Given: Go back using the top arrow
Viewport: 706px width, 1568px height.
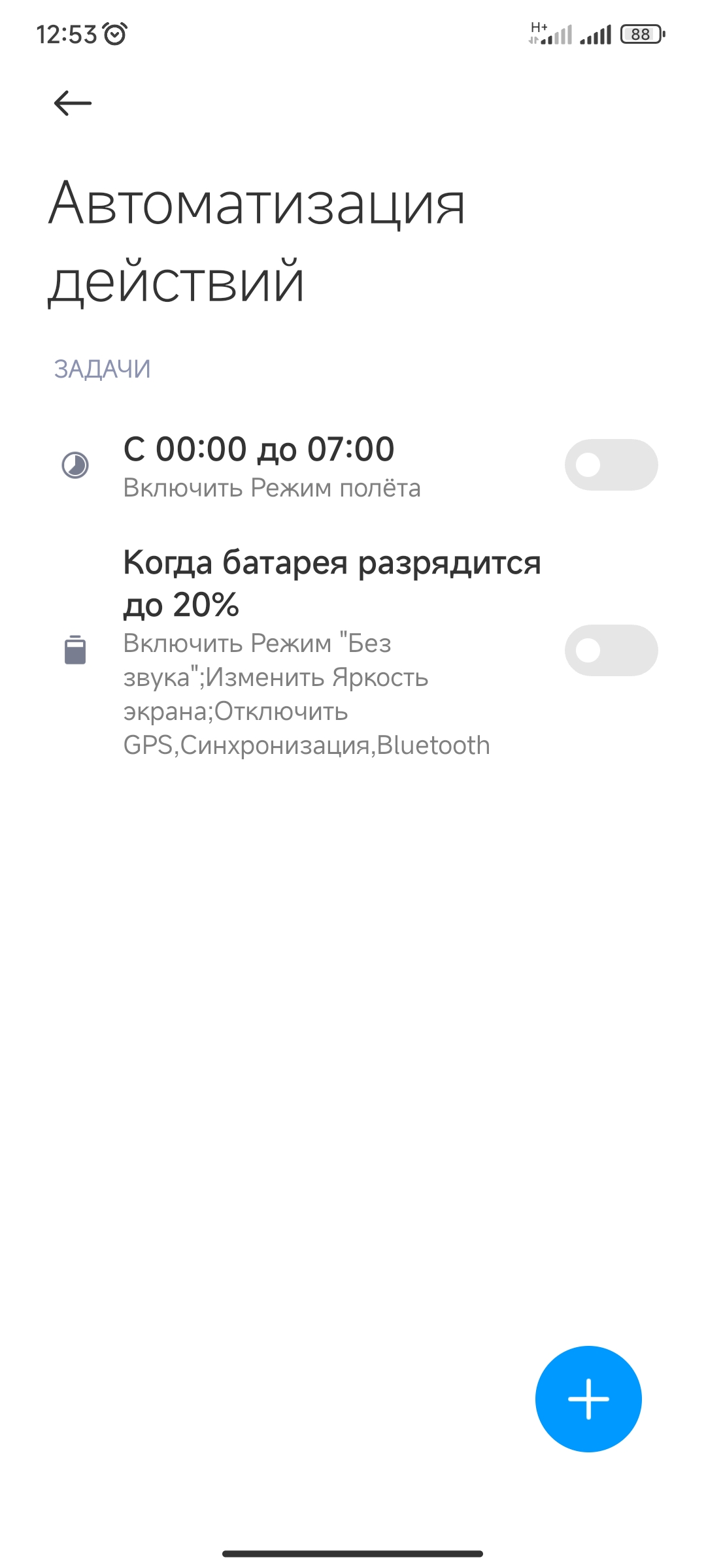Looking at the screenshot, I should pyautogui.click(x=73, y=103).
